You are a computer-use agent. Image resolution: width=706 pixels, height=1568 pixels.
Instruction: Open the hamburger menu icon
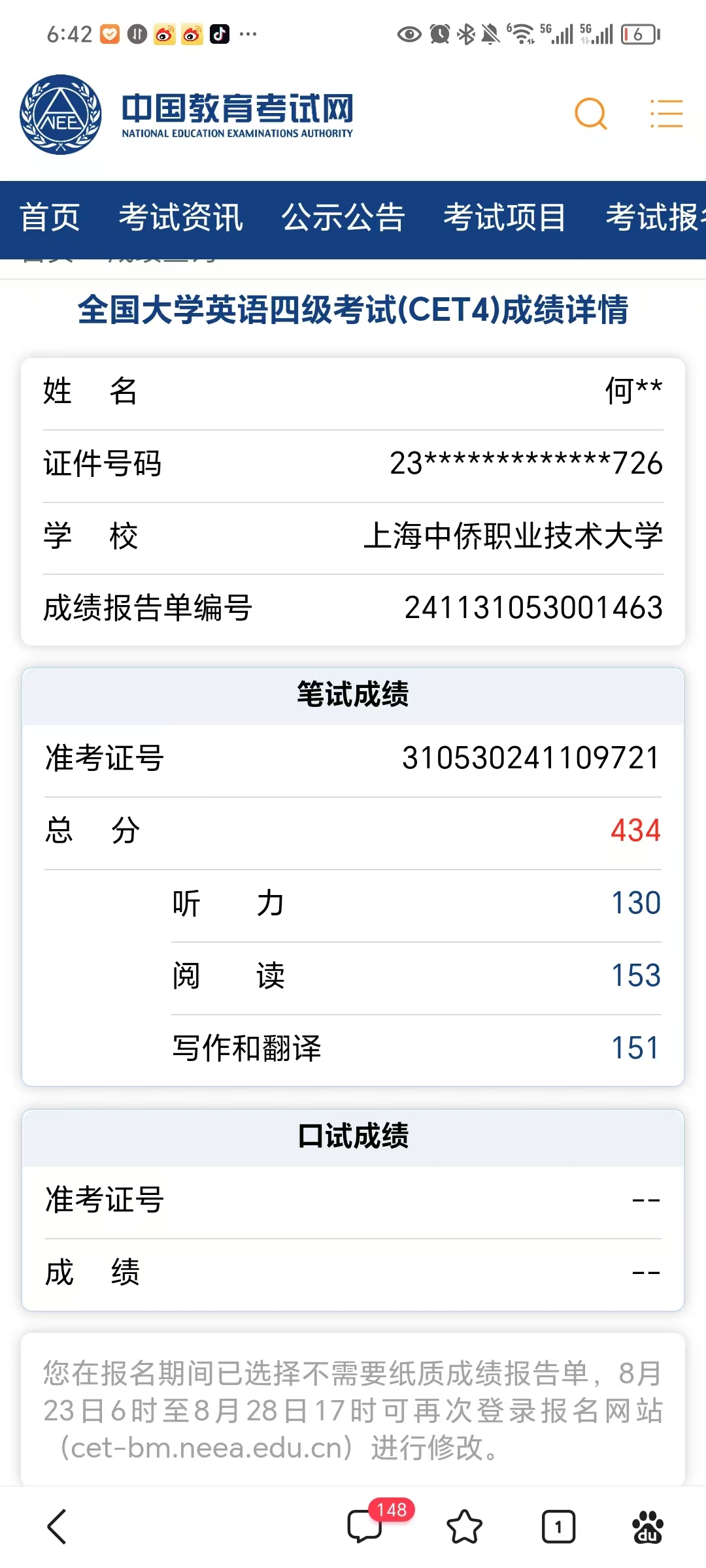point(666,114)
